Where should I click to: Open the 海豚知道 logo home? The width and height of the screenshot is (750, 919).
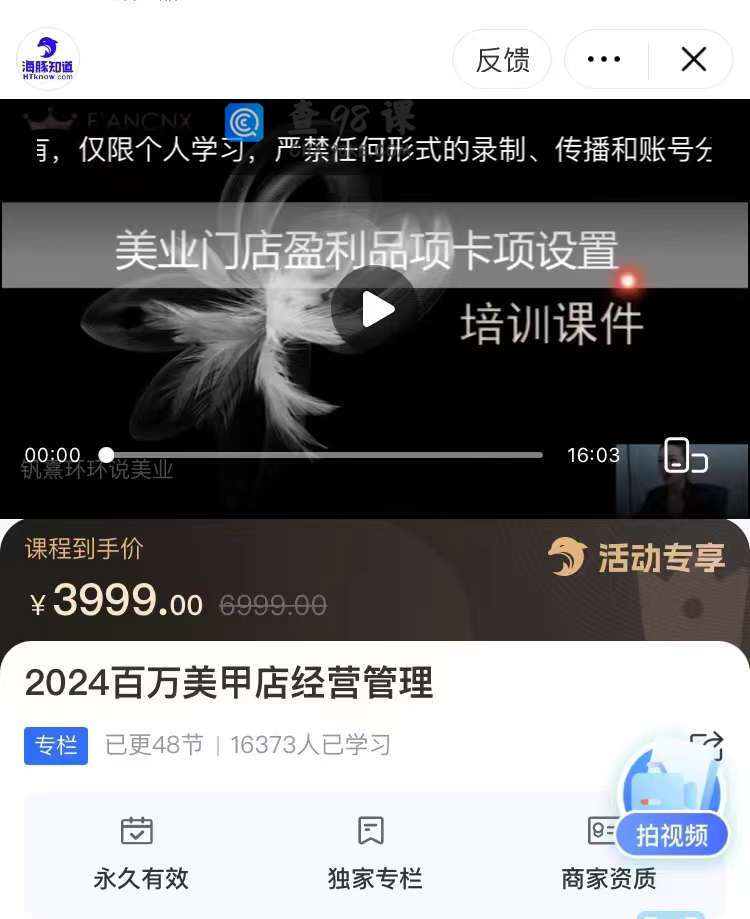[48, 60]
